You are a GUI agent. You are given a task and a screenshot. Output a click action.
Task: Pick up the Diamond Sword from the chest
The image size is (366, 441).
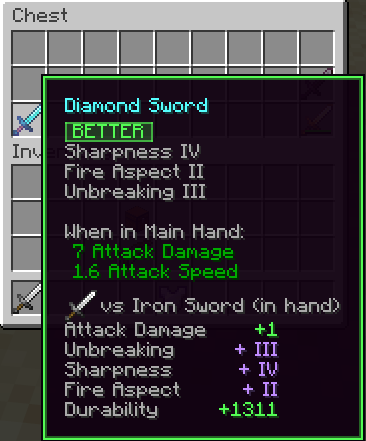point(27,120)
